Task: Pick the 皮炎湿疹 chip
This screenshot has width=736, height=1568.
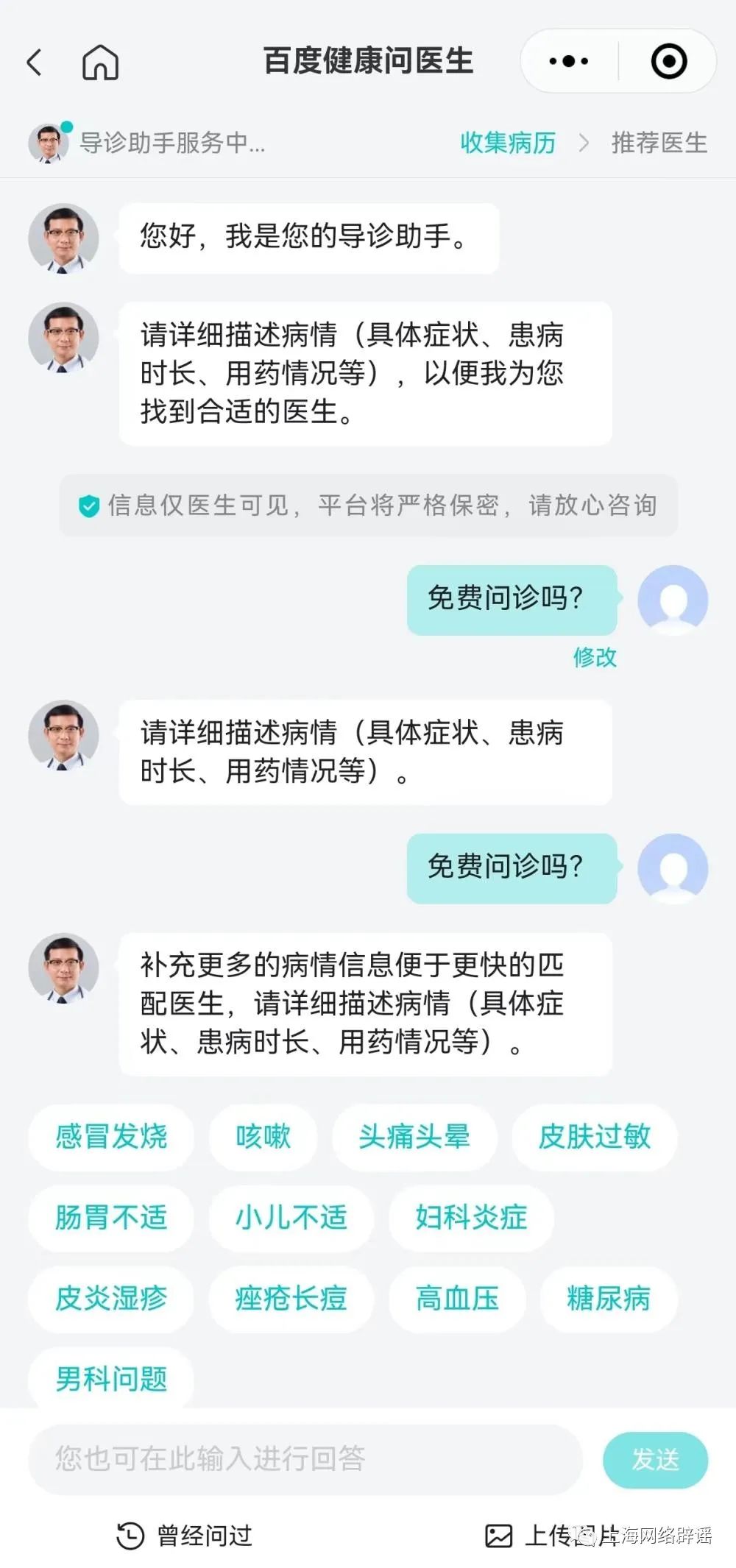Action: point(111,1299)
